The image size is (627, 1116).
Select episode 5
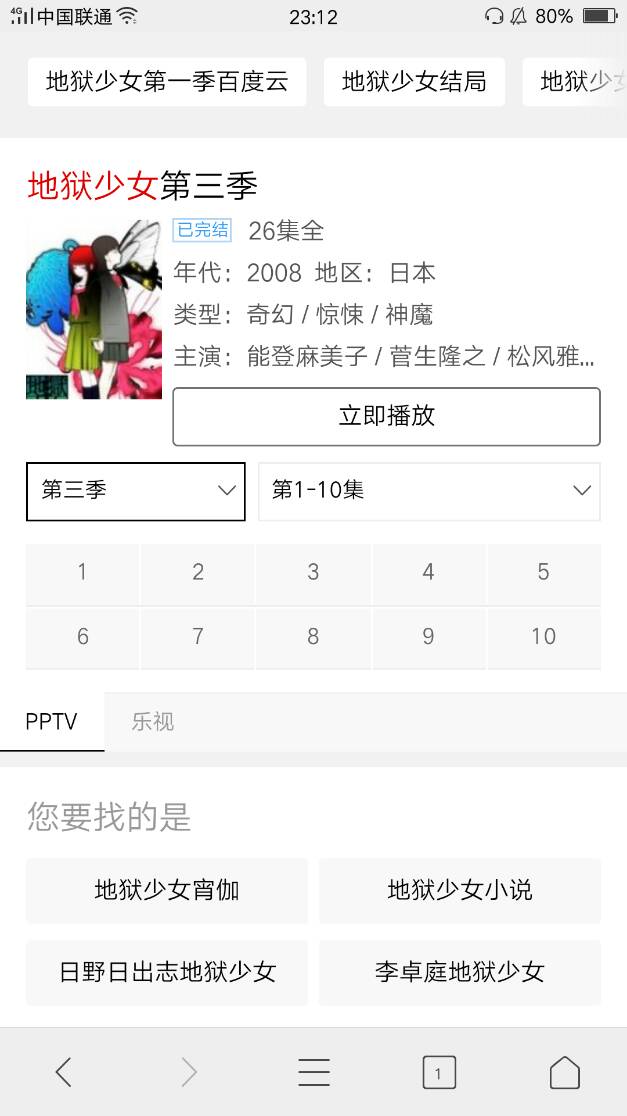click(543, 573)
